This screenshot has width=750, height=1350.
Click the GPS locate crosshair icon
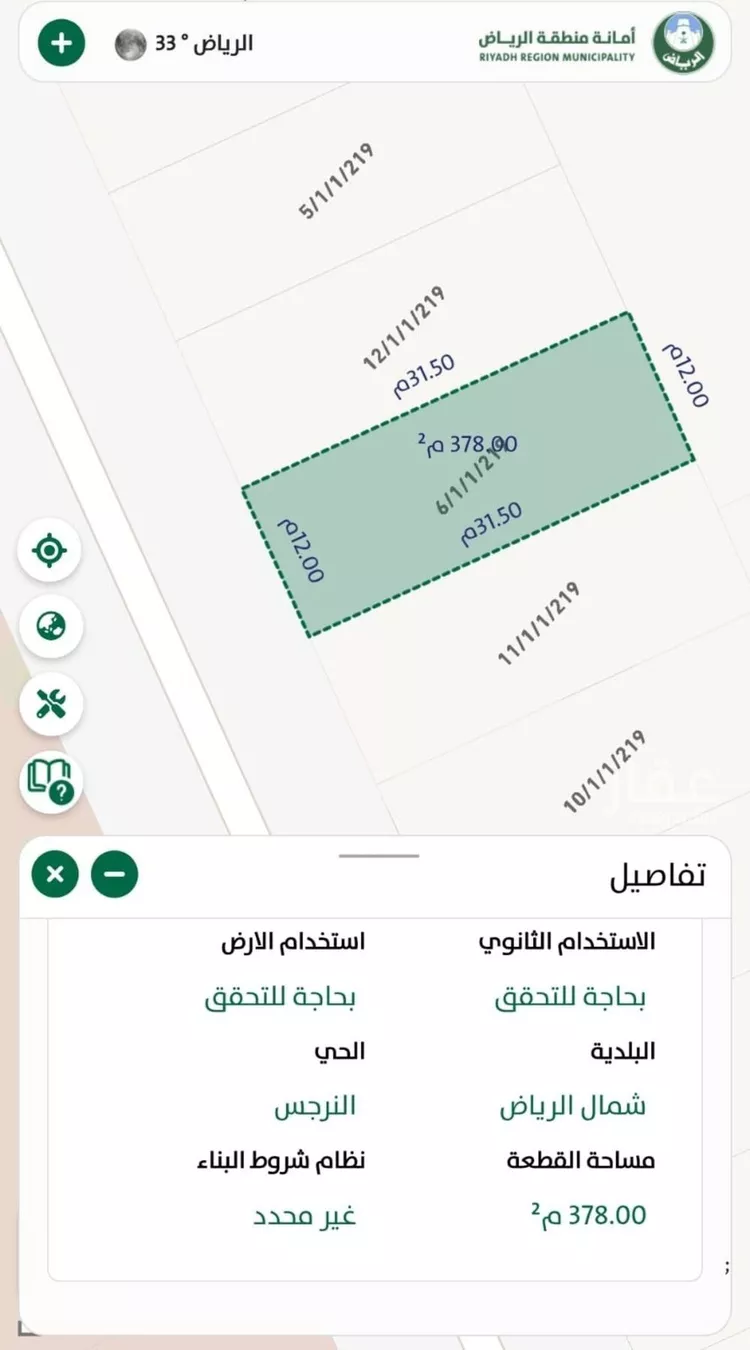(x=50, y=549)
